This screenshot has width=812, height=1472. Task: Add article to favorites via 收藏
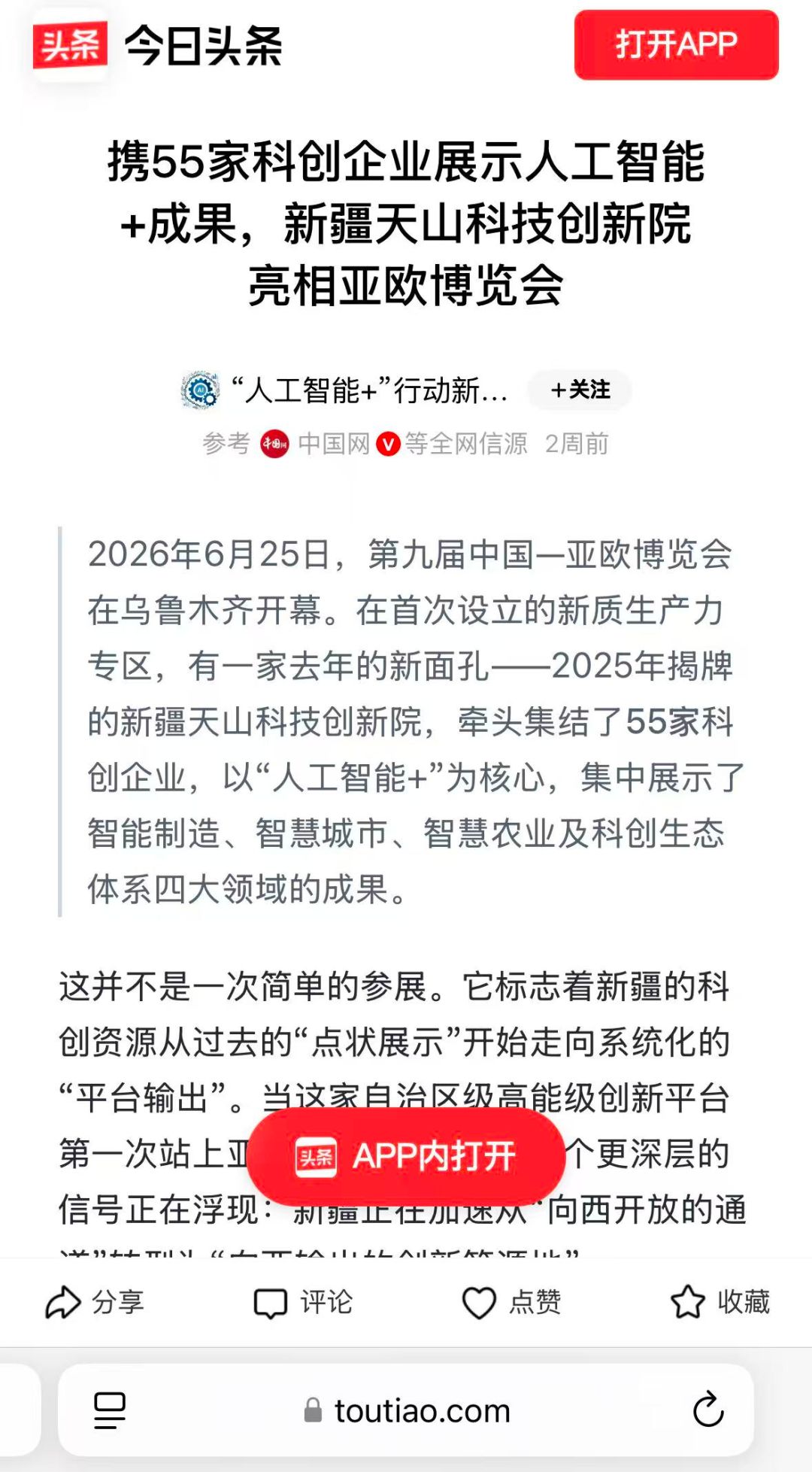pos(720,1302)
